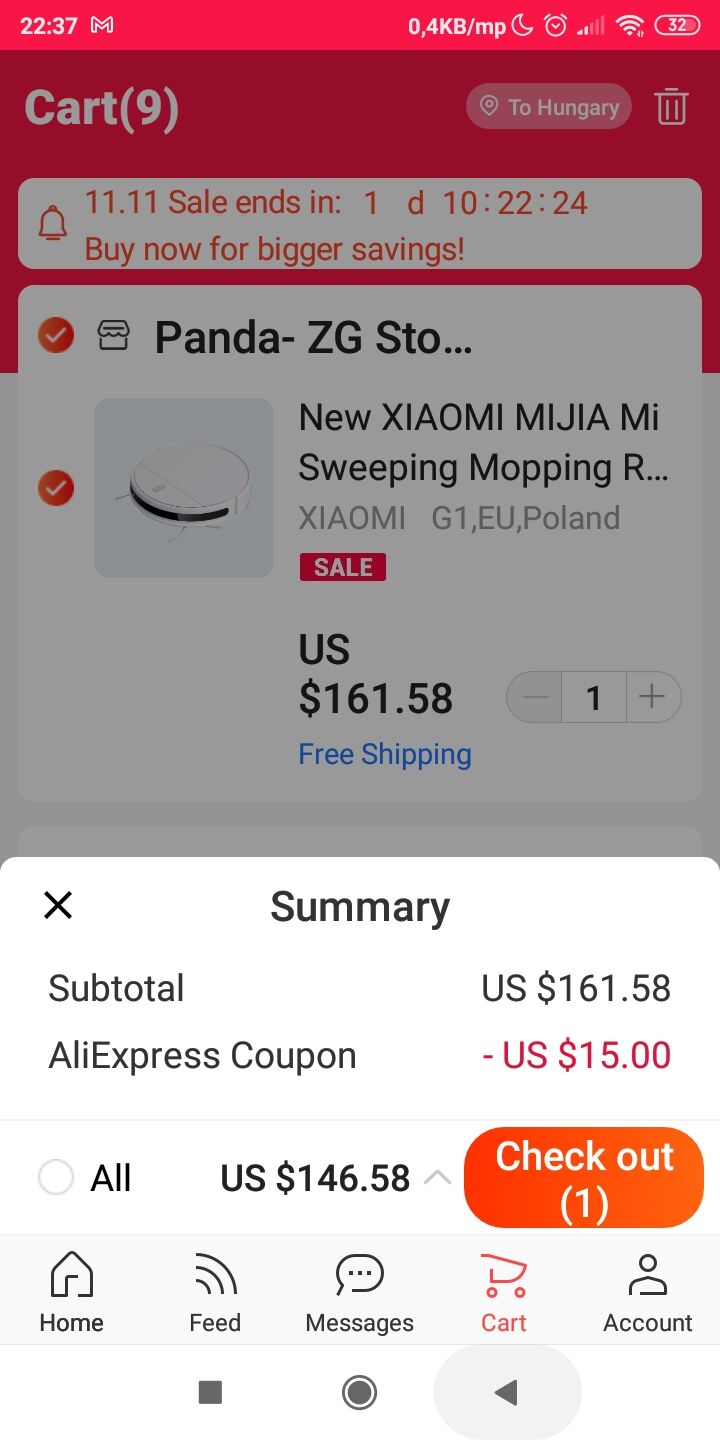Collapse the total price summary chevron
The height and width of the screenshot is (1440, 720).
coord(437,1177)
